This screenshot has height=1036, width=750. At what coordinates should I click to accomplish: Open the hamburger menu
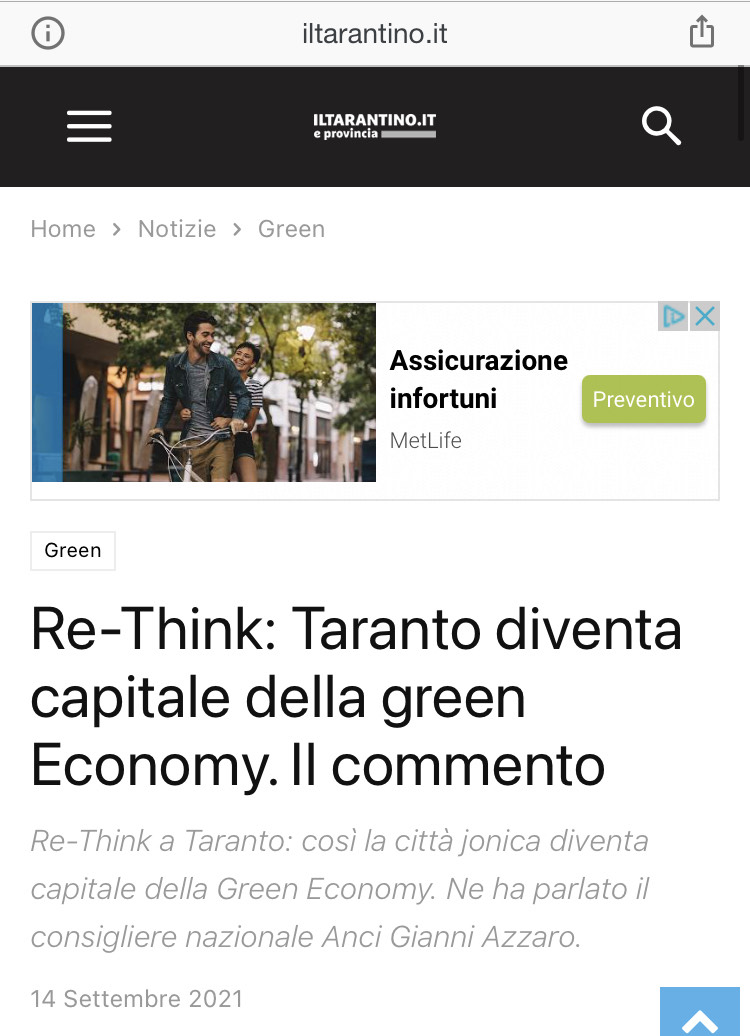tap(89, 126)
